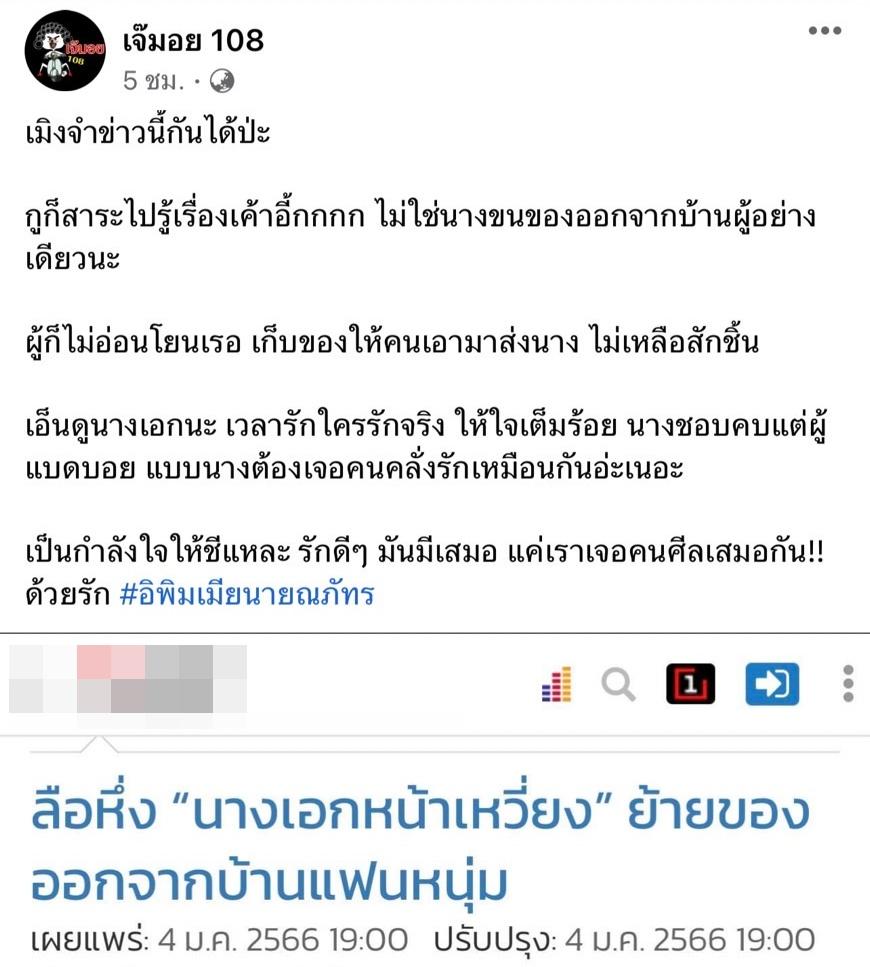Open the post's three-dot options menu
Image resolution: width=870 pixels, height=967 pixels.
pyautogui.click(x=824, y=31)
